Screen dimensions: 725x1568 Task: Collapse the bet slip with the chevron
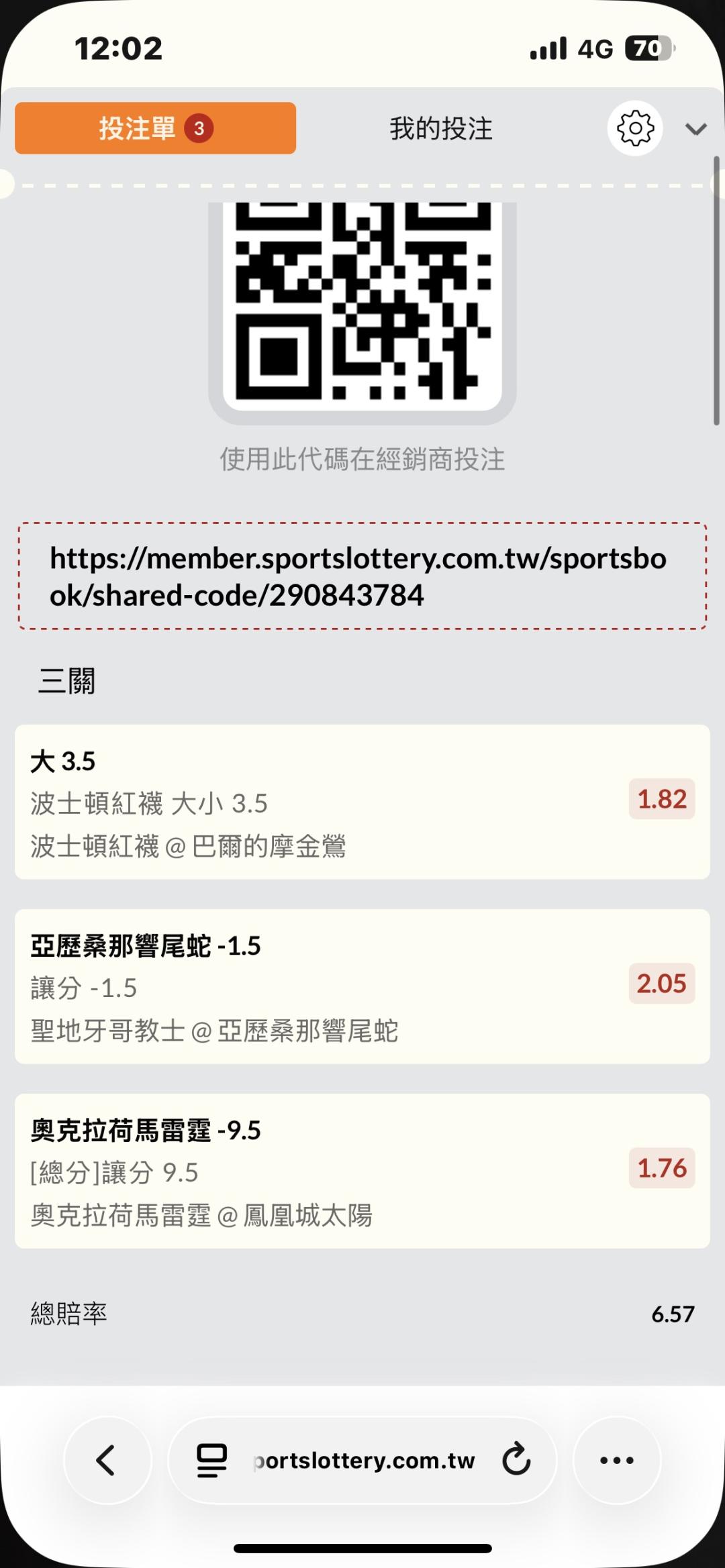(x=695, y=129)
